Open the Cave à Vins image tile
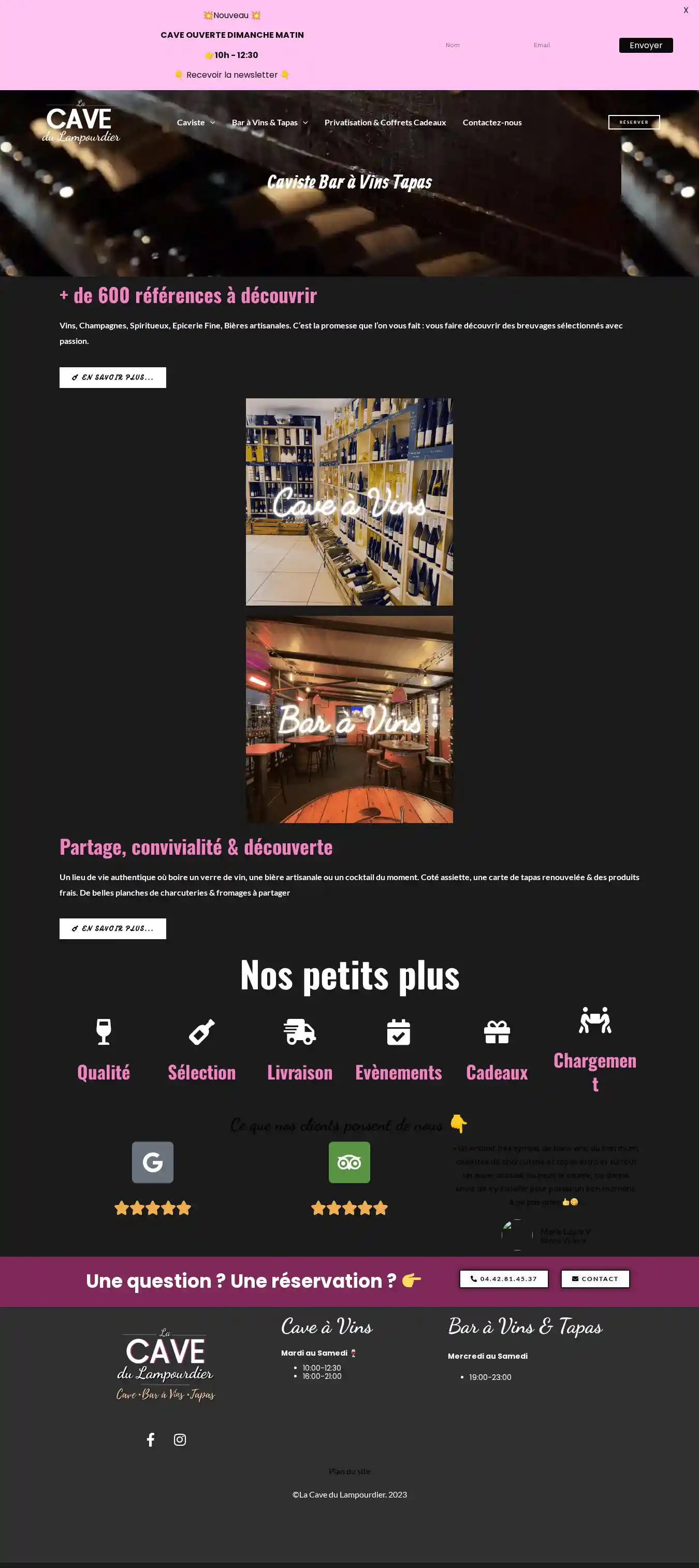The image size is (699, 1568). tap(349, 501)
